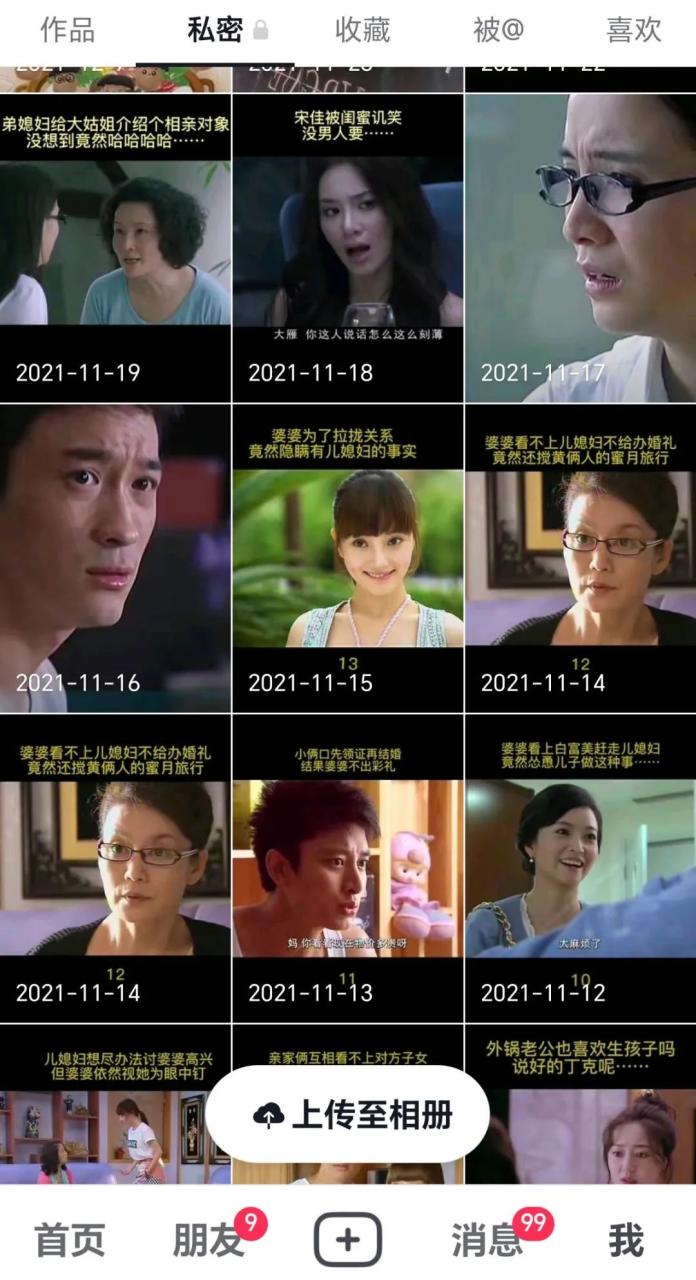Tap the 上传至相册 button
696x1280 pixels.
click(347, 1115)
